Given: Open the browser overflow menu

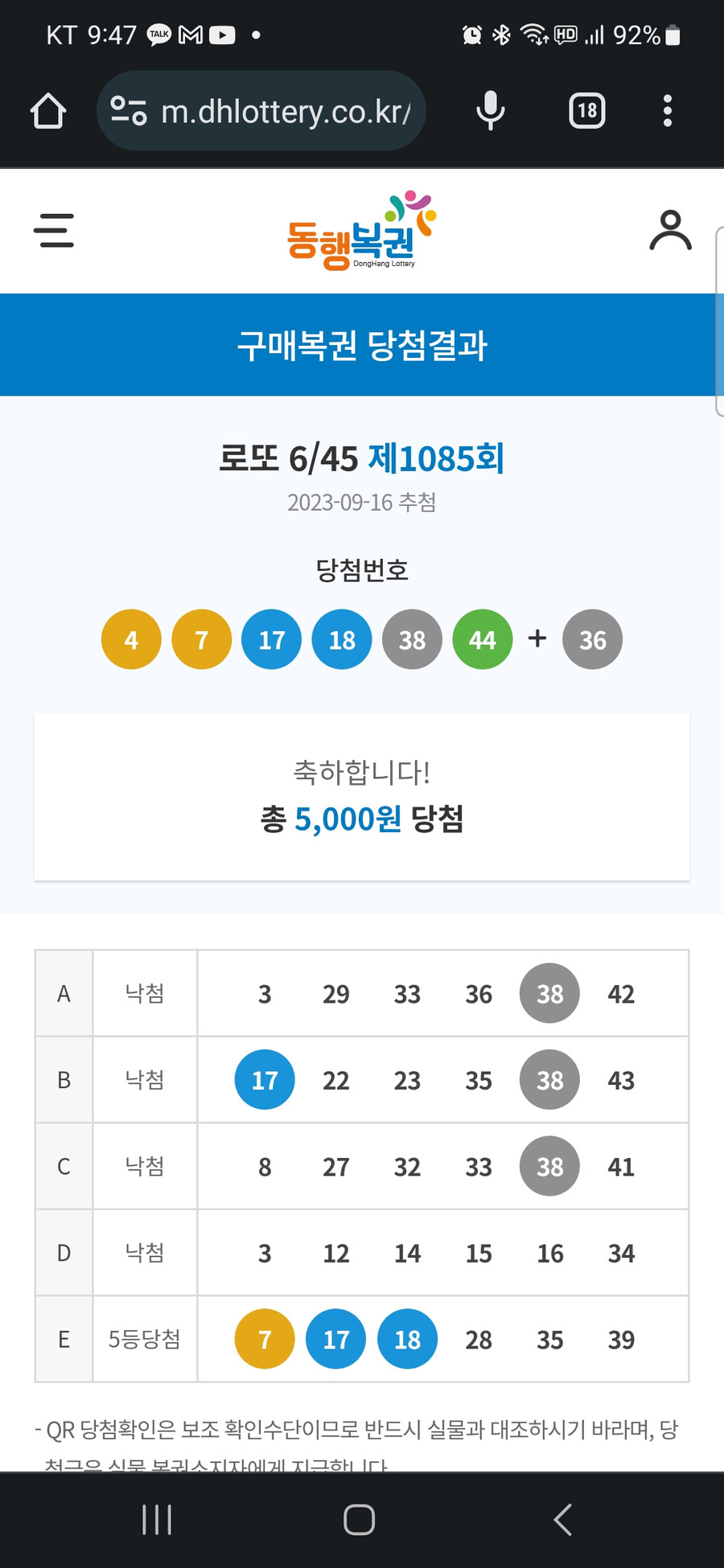Looking at the screenshot, I should (667, 111).
